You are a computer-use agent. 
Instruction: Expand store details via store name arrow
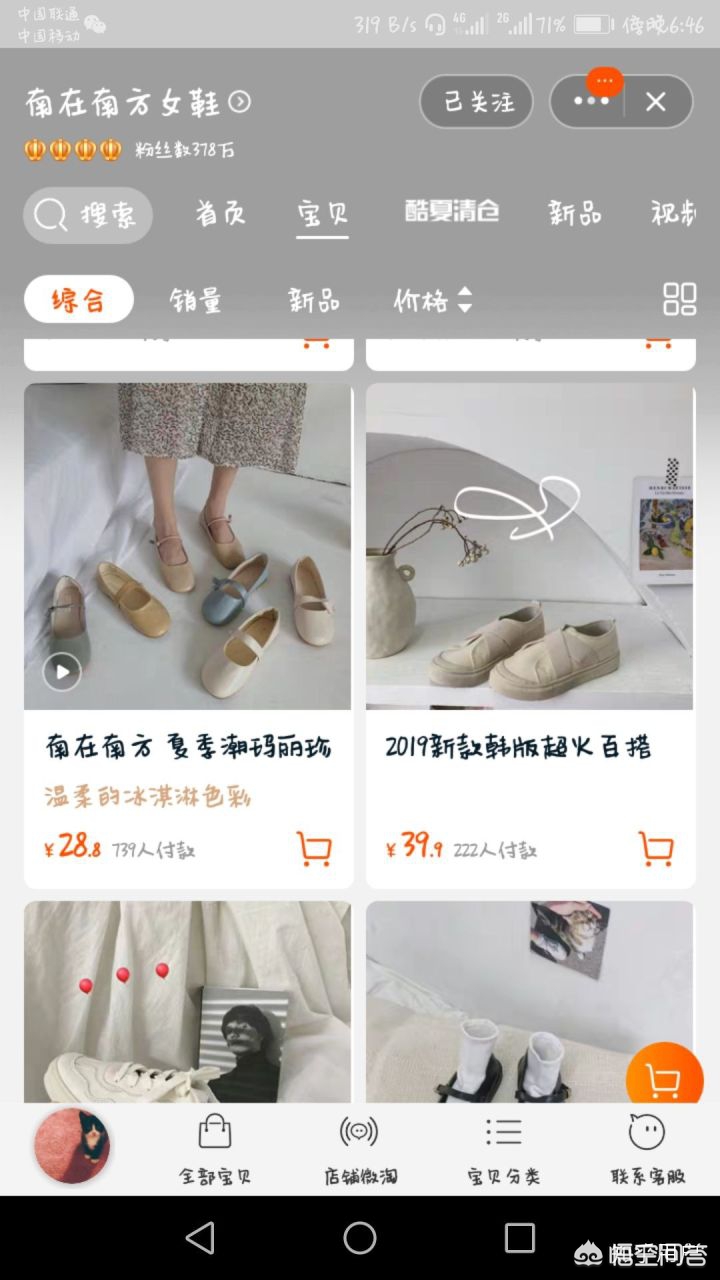[240, 103]
